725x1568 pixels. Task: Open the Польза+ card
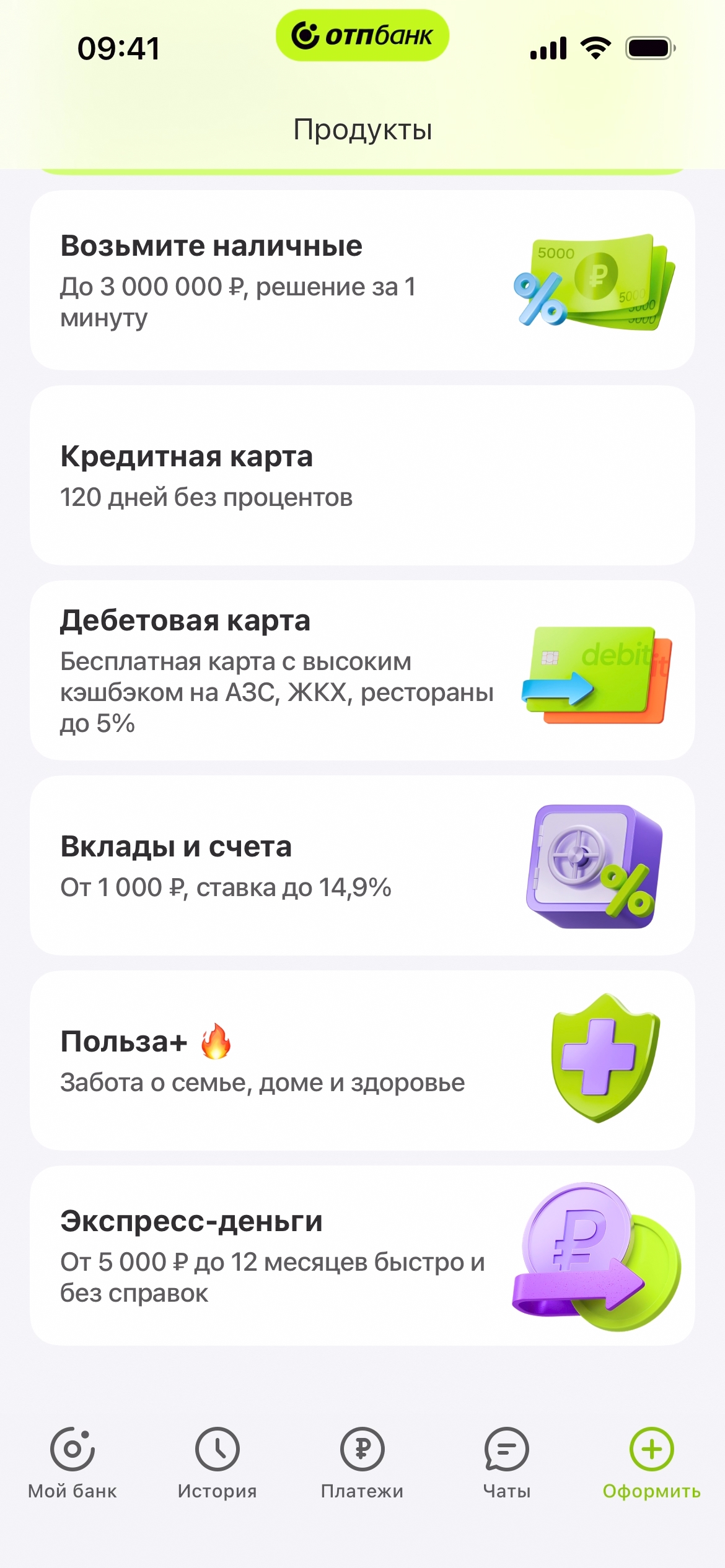click(x=362, y=1061)
